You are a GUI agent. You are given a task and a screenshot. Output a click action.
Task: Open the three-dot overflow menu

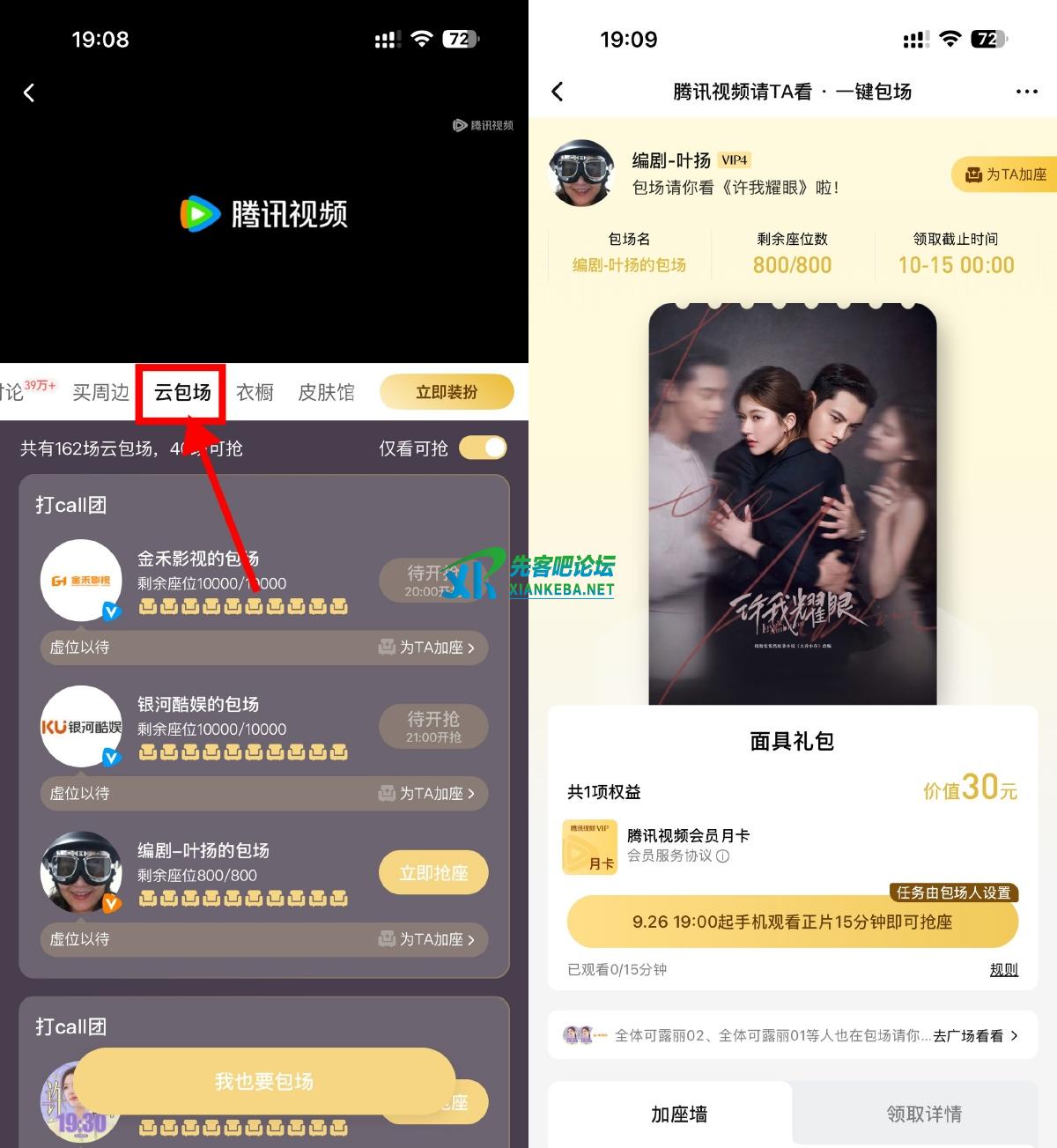point(1026,92)
